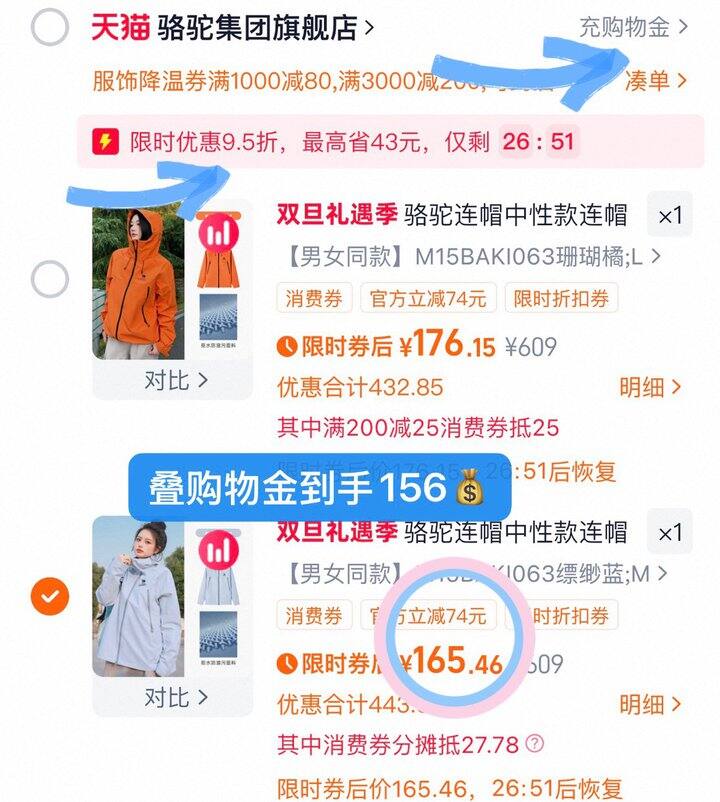This screenshot has width=720, height=802.
Task: Click the live-sales badge on the orange jacket image
Action: point(219,231)
